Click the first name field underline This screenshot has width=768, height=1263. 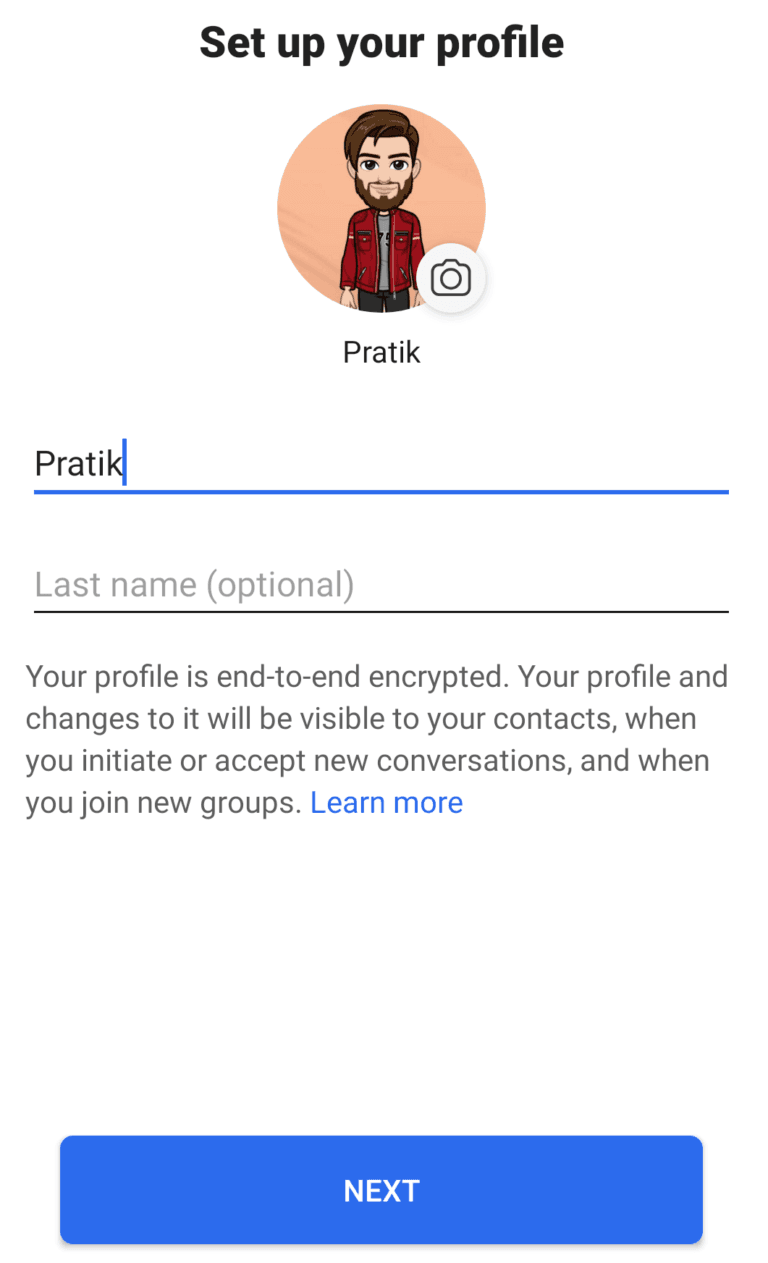pyautogui.click(x=381, y=491)
